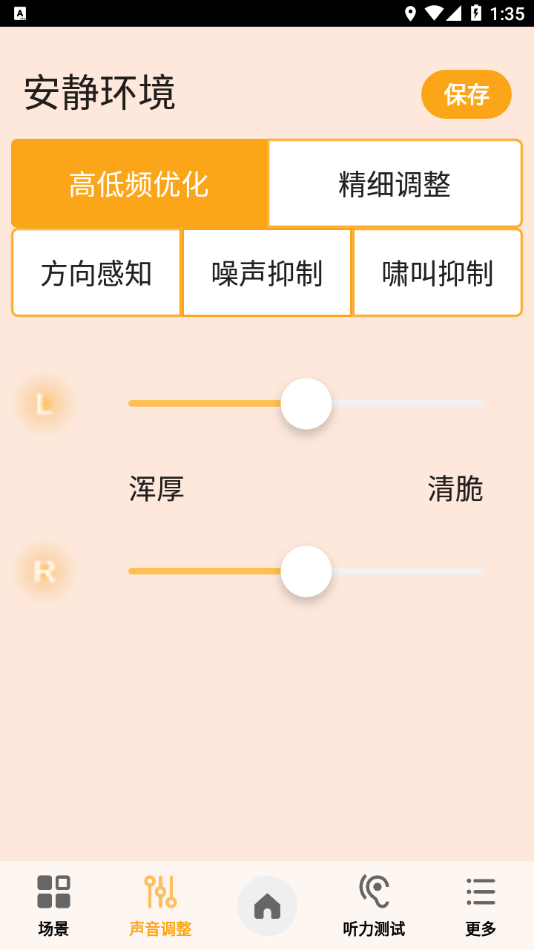Tap the right ear R slider handle

(x=306, y=571)
